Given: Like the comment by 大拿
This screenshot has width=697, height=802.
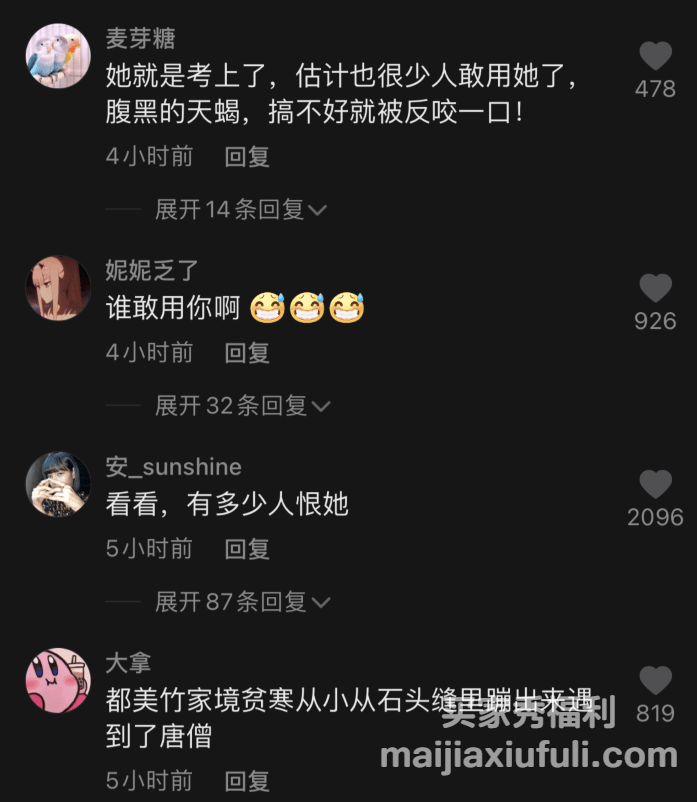Looking at the screenshot, I should tap(655, 680).
